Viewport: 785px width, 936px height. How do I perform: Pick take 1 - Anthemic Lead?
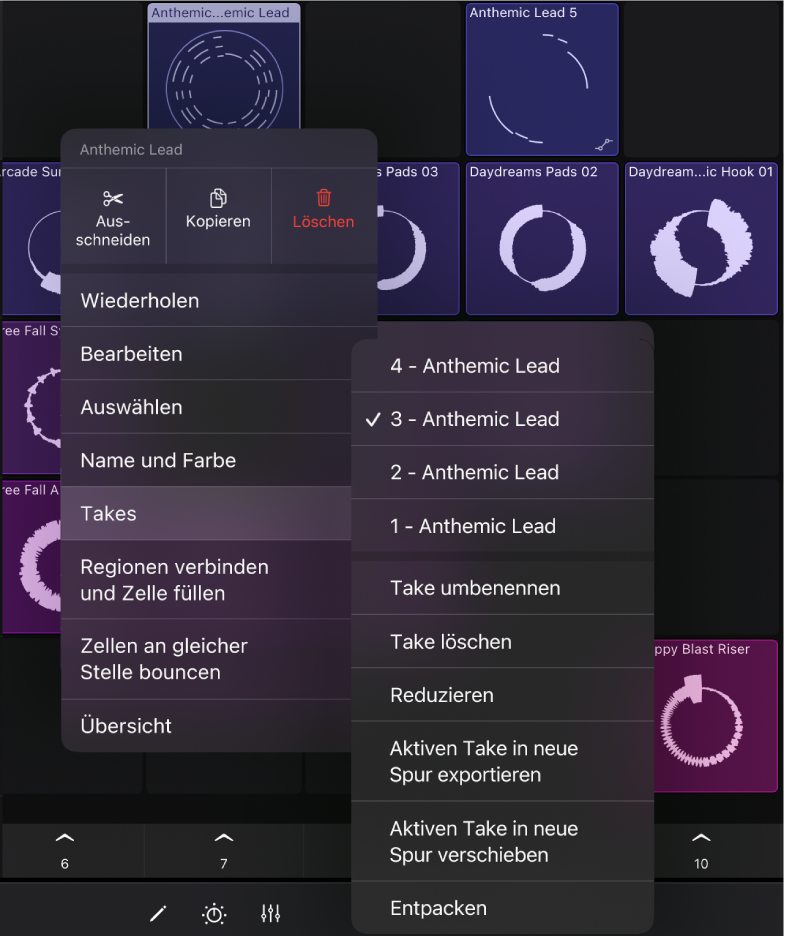pos(502,526)
